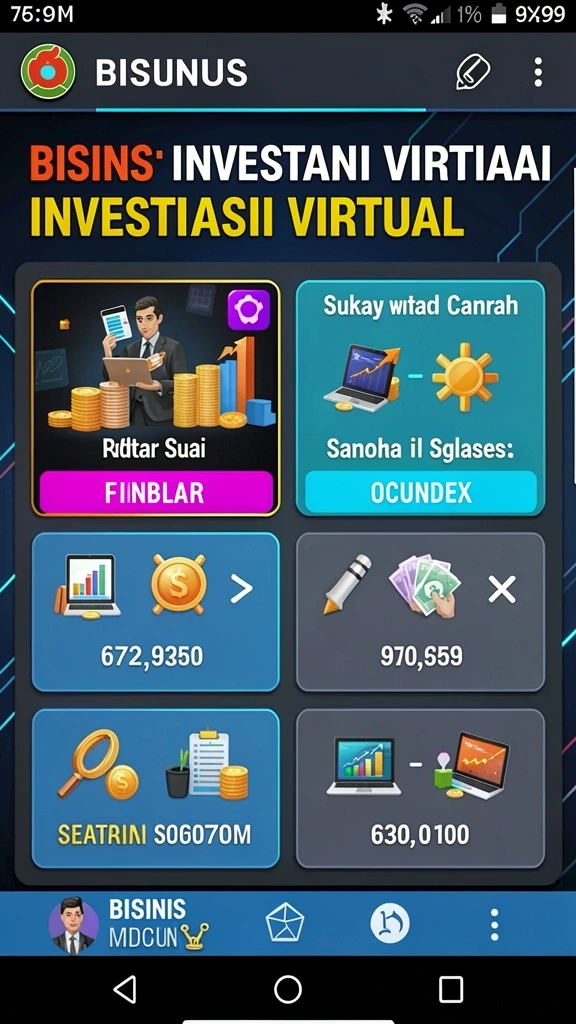Open the 630,0100 card
576x1024 pixels.
click(x=421, y=788)
